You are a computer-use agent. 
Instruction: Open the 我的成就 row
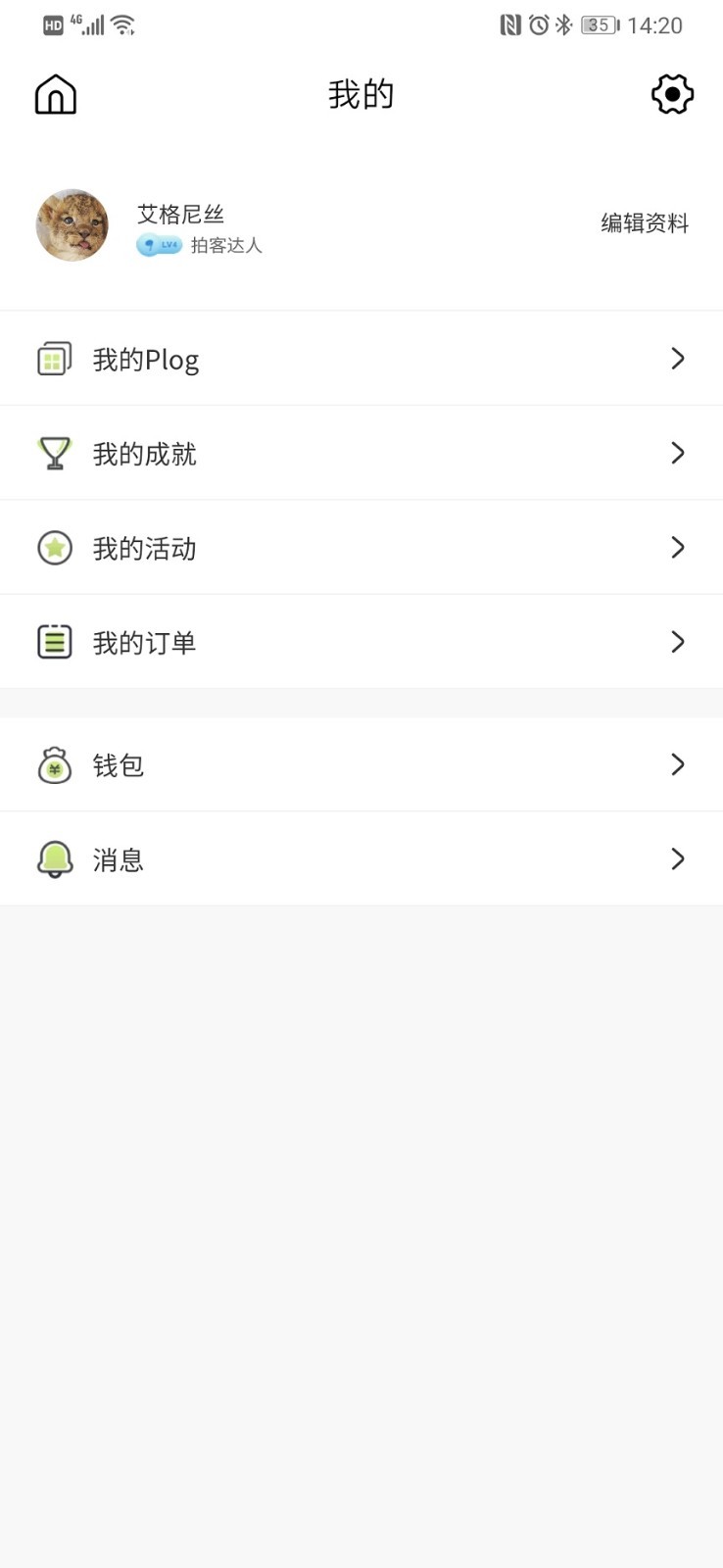[144, 452]
